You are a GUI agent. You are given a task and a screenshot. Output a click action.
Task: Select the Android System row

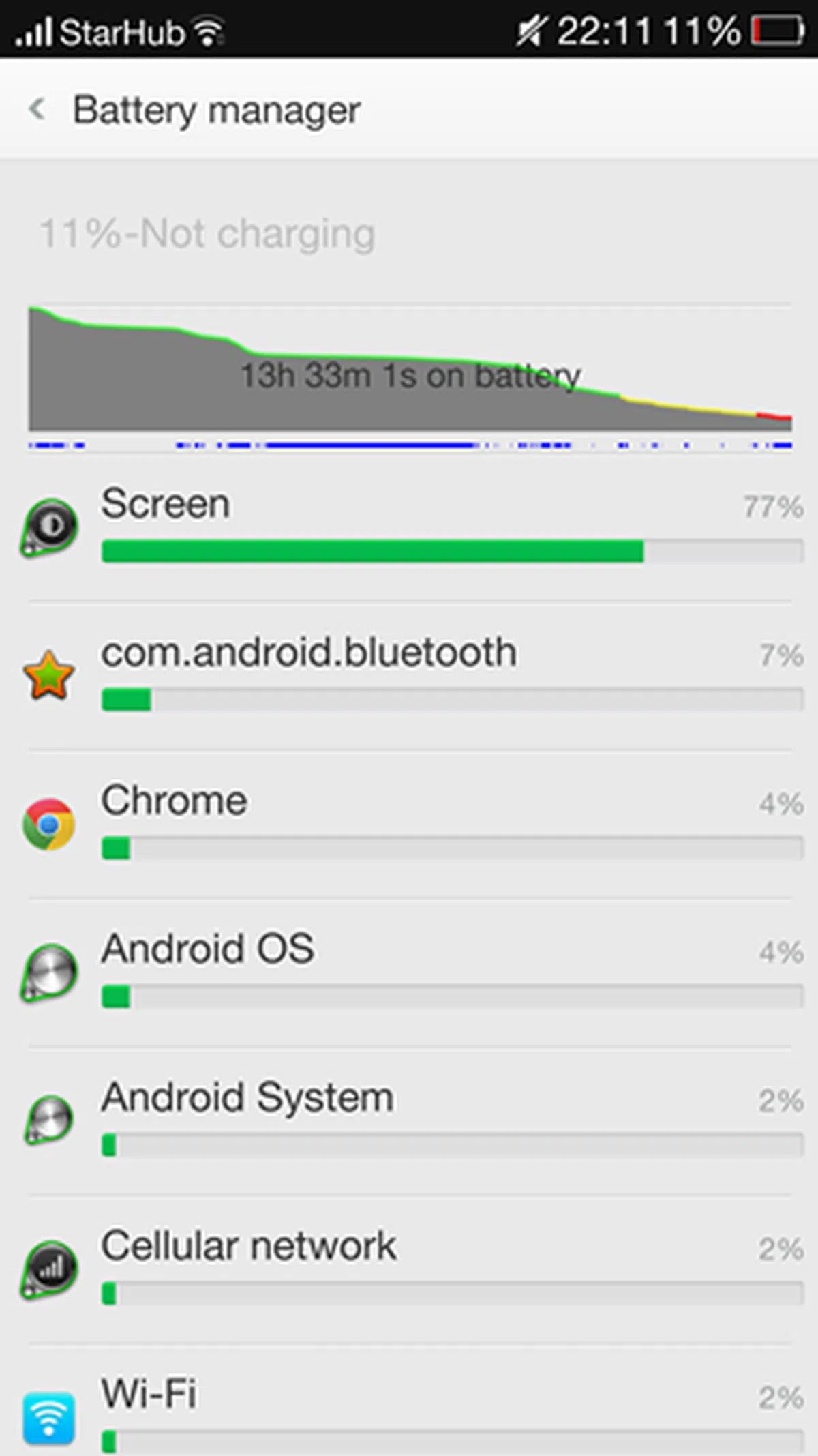point(409,1120)
